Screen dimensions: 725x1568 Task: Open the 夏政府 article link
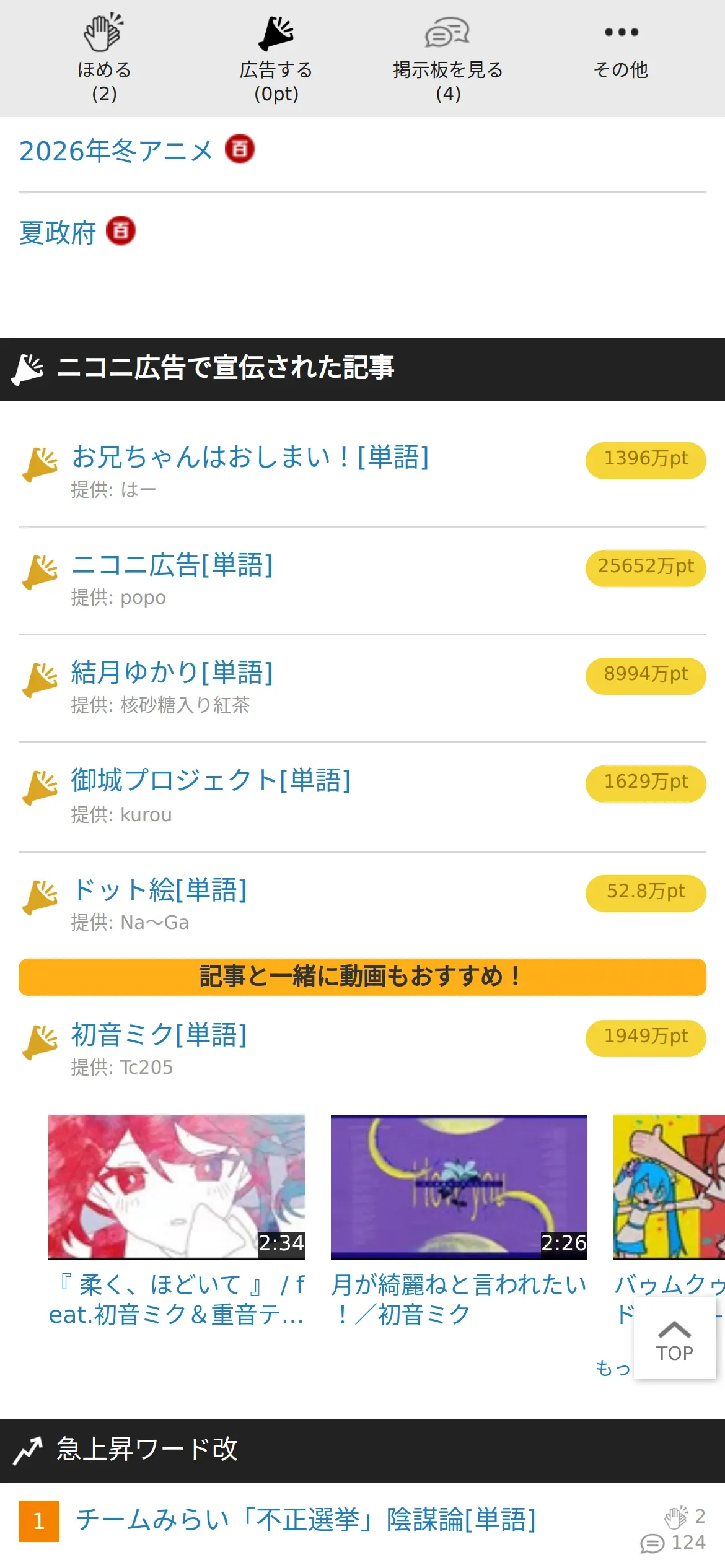(x=58, y=233)
